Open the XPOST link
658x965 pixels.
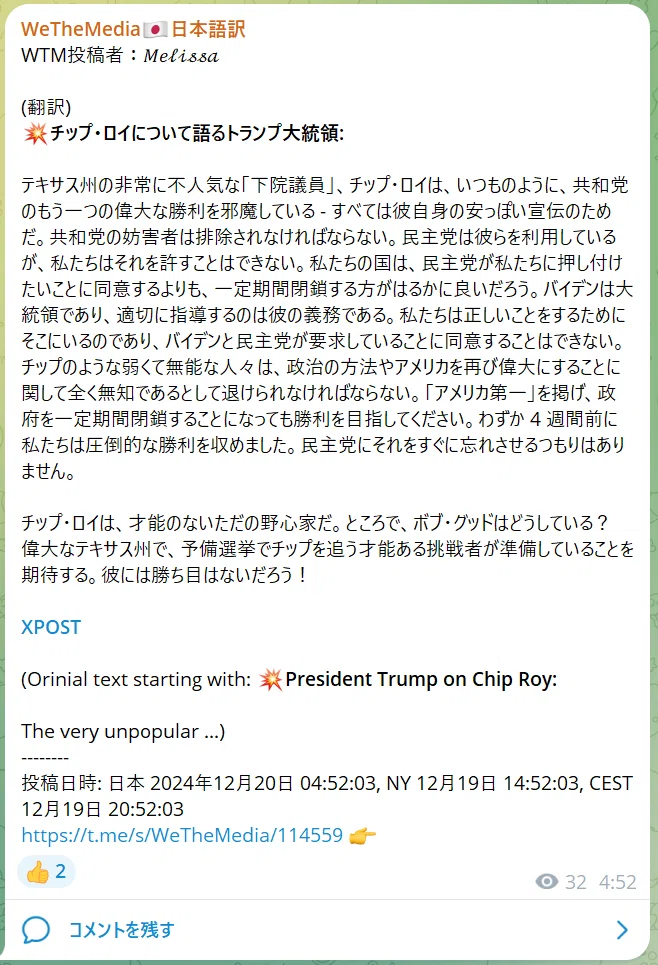(51, 627)
